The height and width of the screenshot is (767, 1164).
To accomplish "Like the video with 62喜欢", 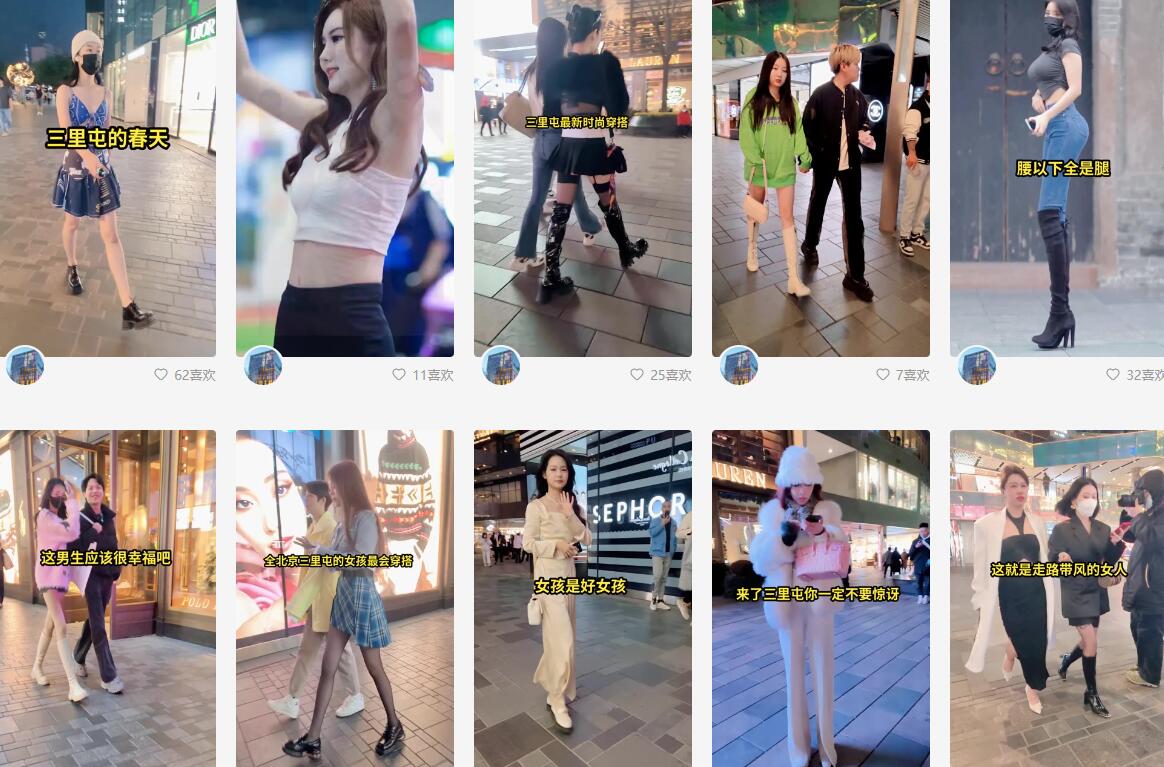I will [x=161, y=374].
